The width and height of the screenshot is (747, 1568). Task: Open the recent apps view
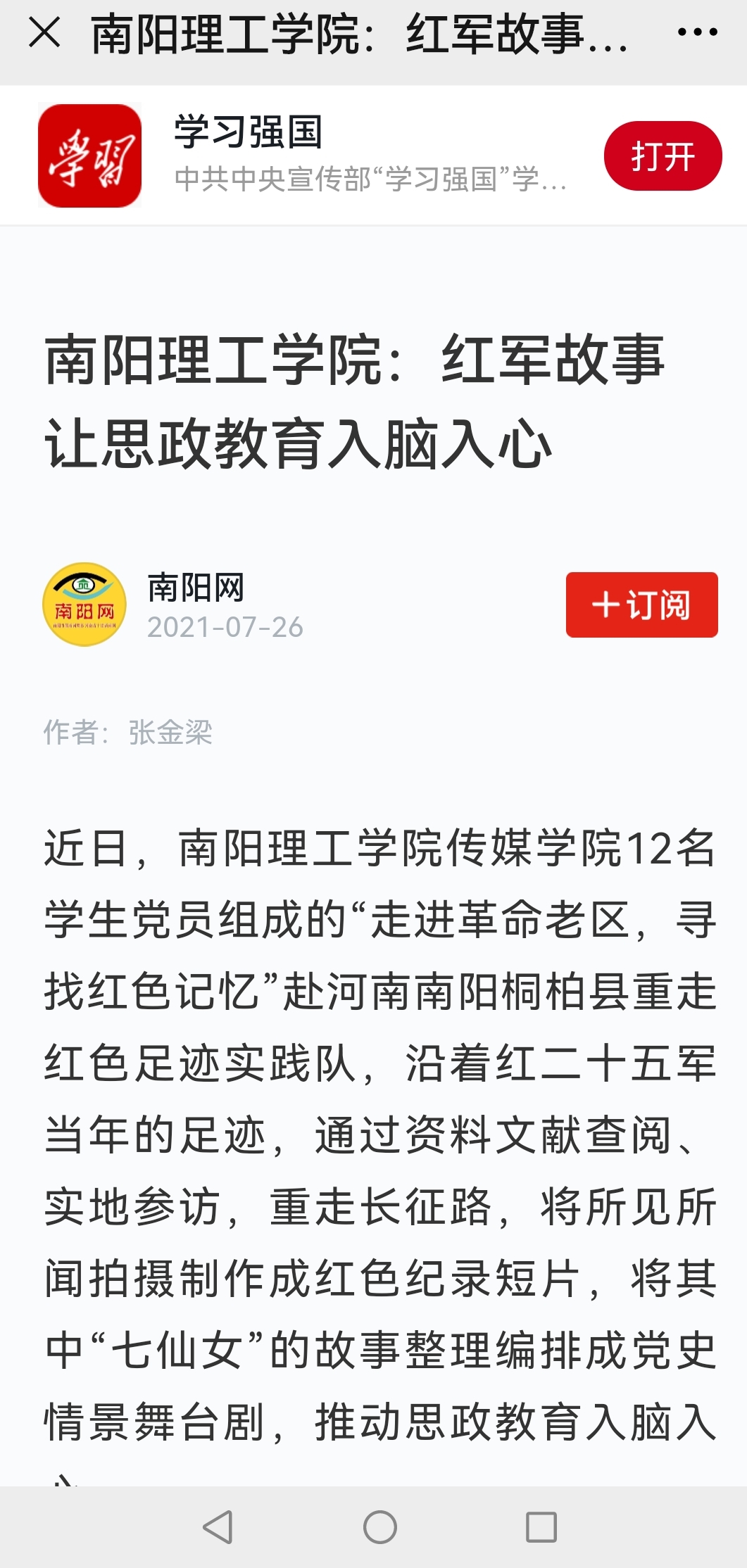[x=541, y=1526]
